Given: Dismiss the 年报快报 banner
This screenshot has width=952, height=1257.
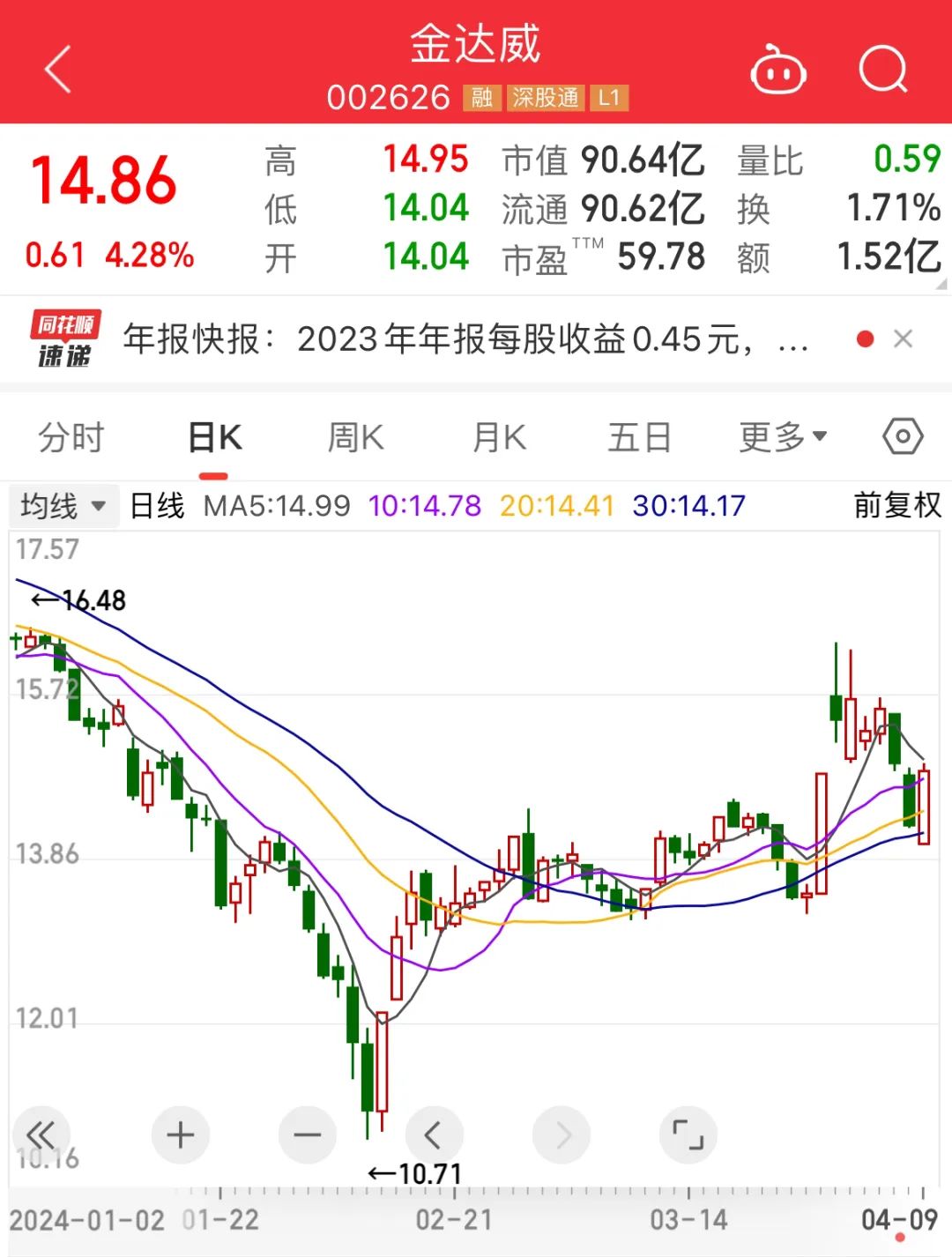Looking at the screenshot, I should click(x=903, y=339).
